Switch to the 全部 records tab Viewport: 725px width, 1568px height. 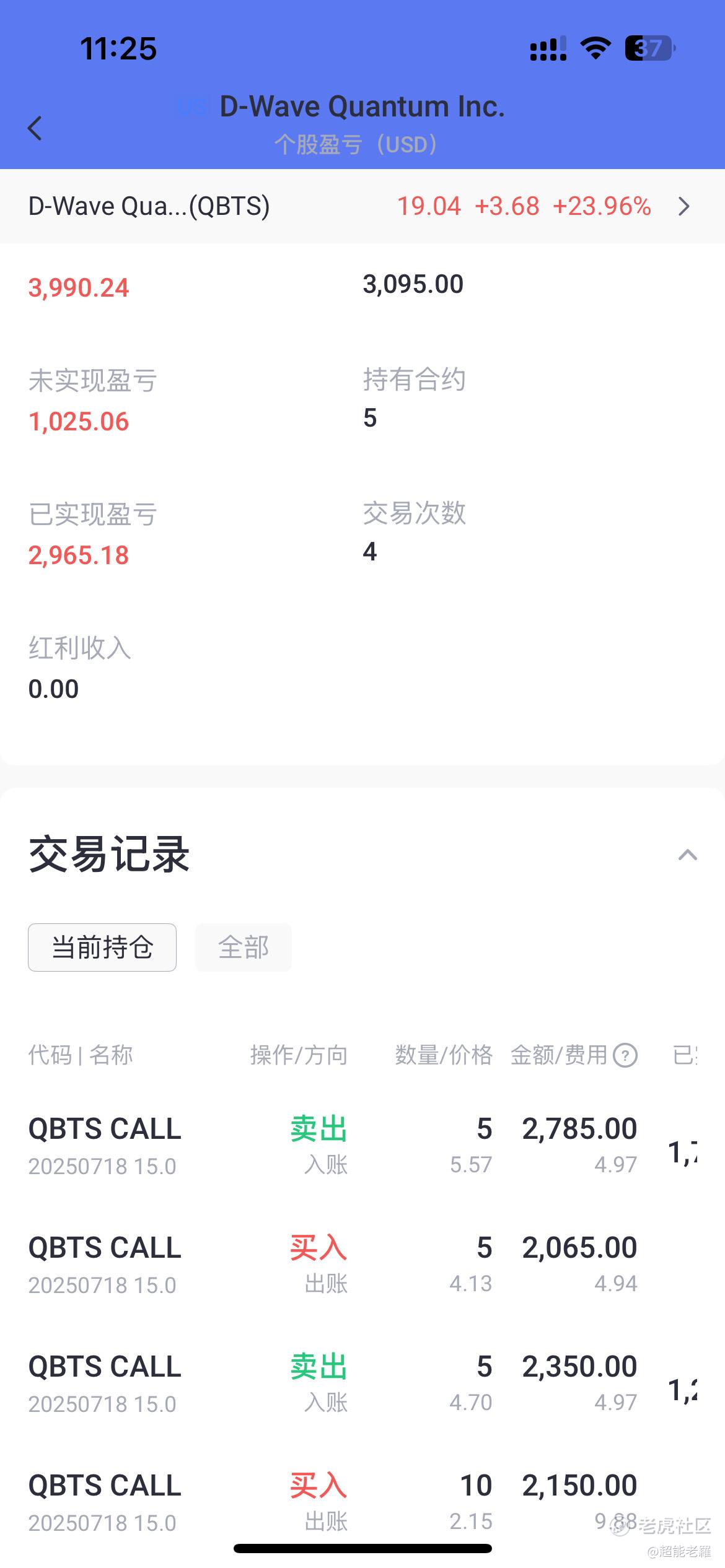coord(243,947)
